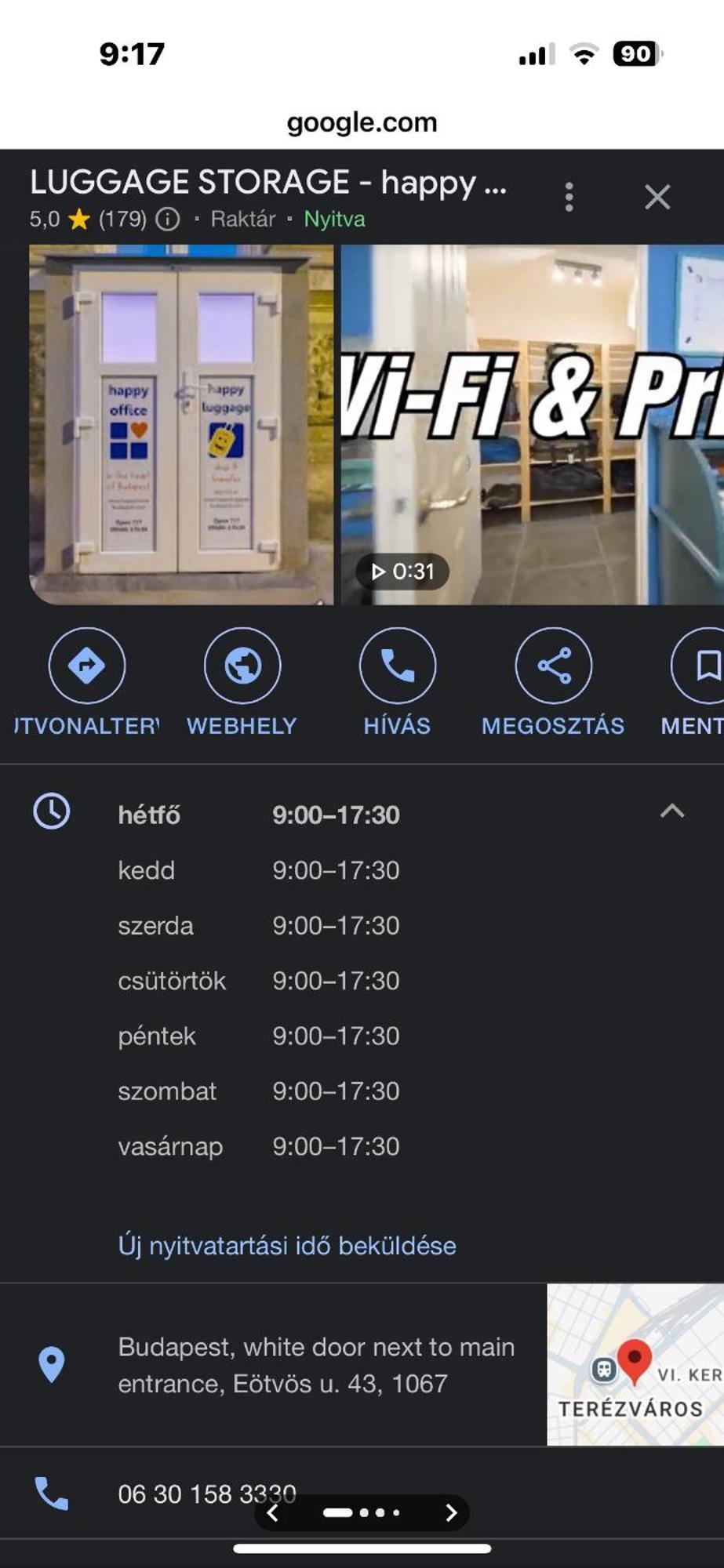
Task: Go to the next page arrow
Action: tap(451, 1512)
